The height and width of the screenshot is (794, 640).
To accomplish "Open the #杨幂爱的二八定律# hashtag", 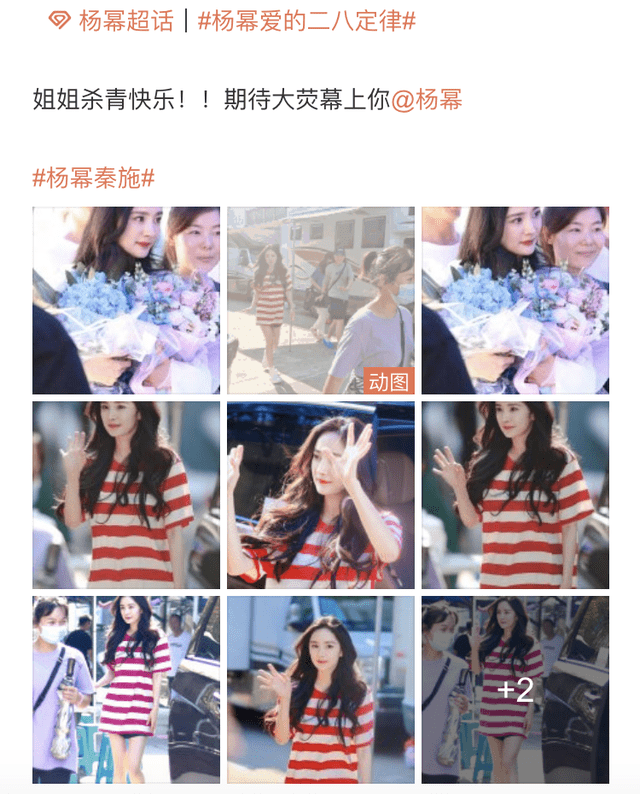I will coord(307,20).
